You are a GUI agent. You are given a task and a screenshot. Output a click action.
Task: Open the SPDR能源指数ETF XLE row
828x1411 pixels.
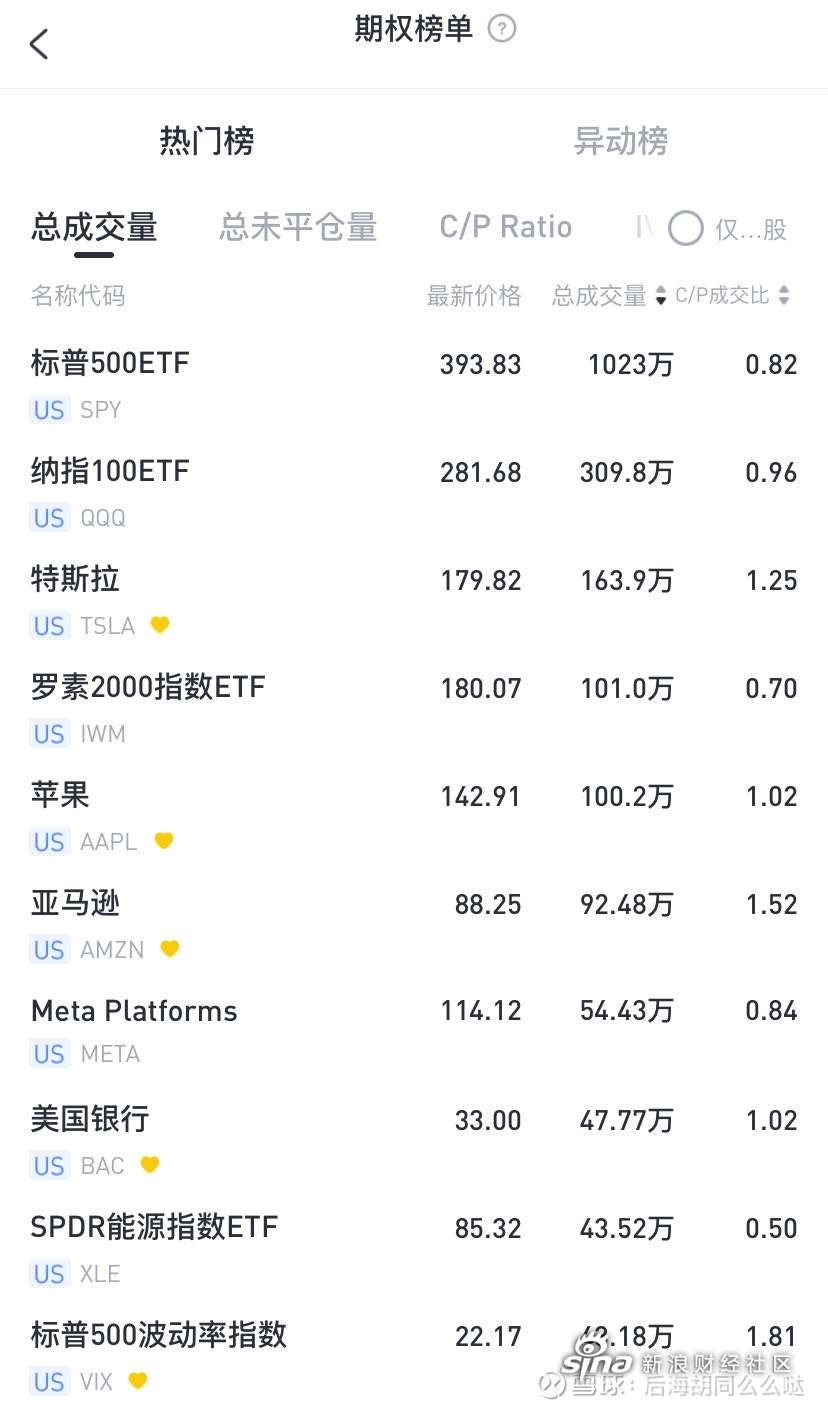414,1248
